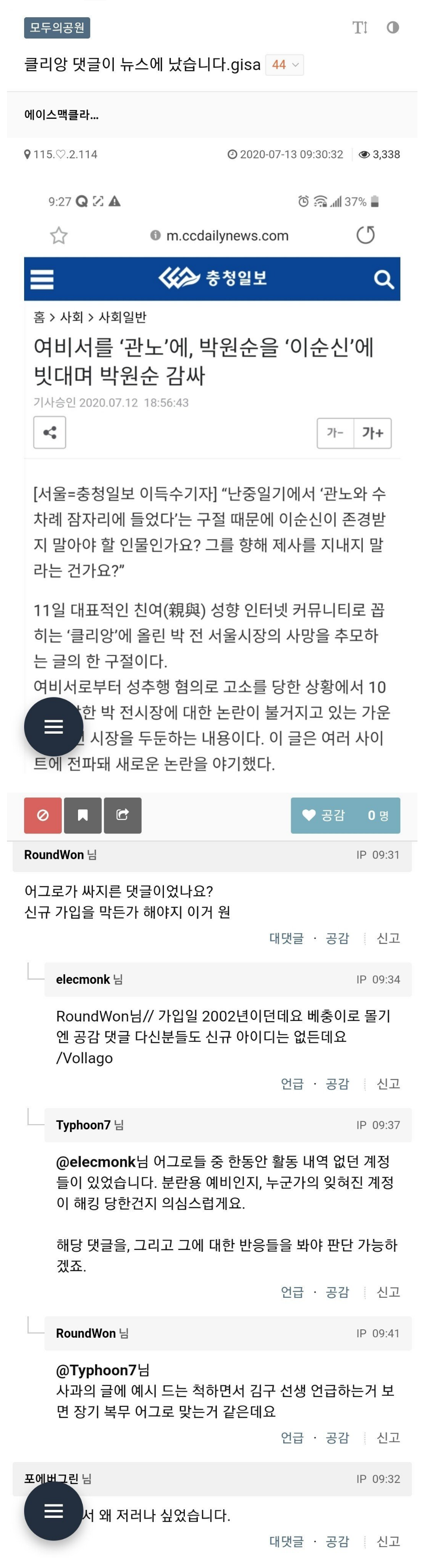424x1568 pixels.
Task: Toggle the dark mode contrast icon
Action: [392, 27]
